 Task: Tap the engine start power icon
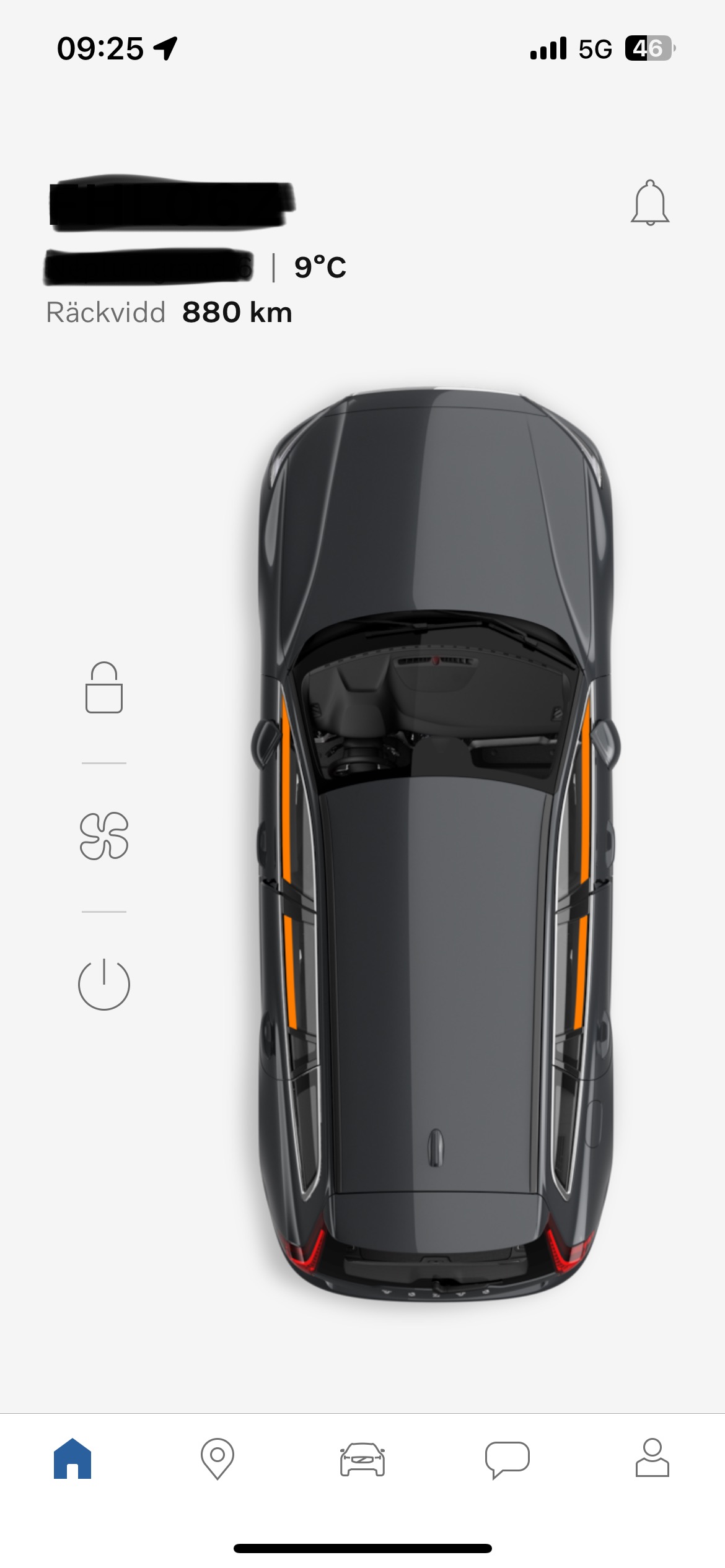pyautogui.click(x=104, y=984)
